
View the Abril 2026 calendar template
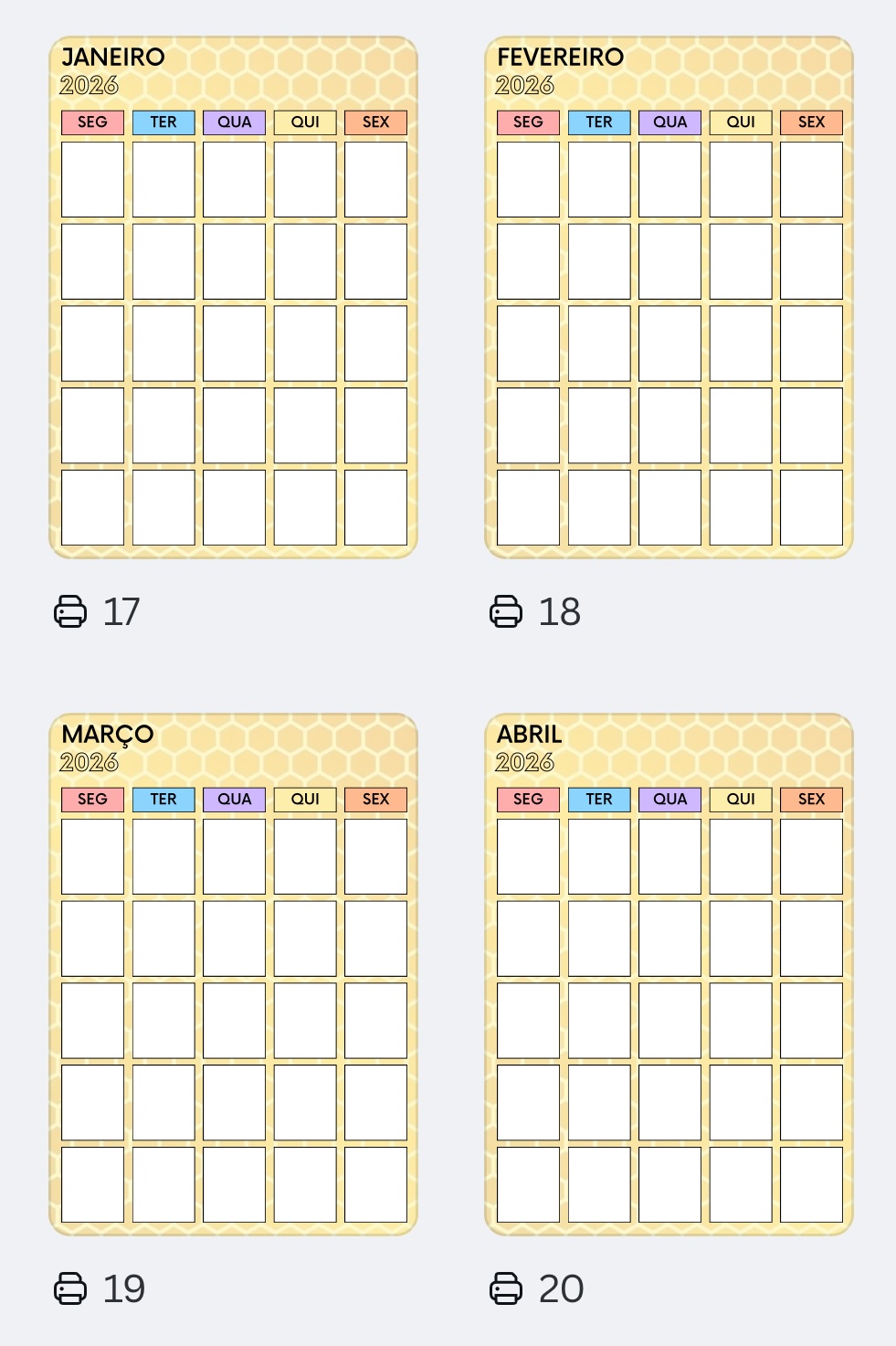pyautogui.click(x=669, y=974)
